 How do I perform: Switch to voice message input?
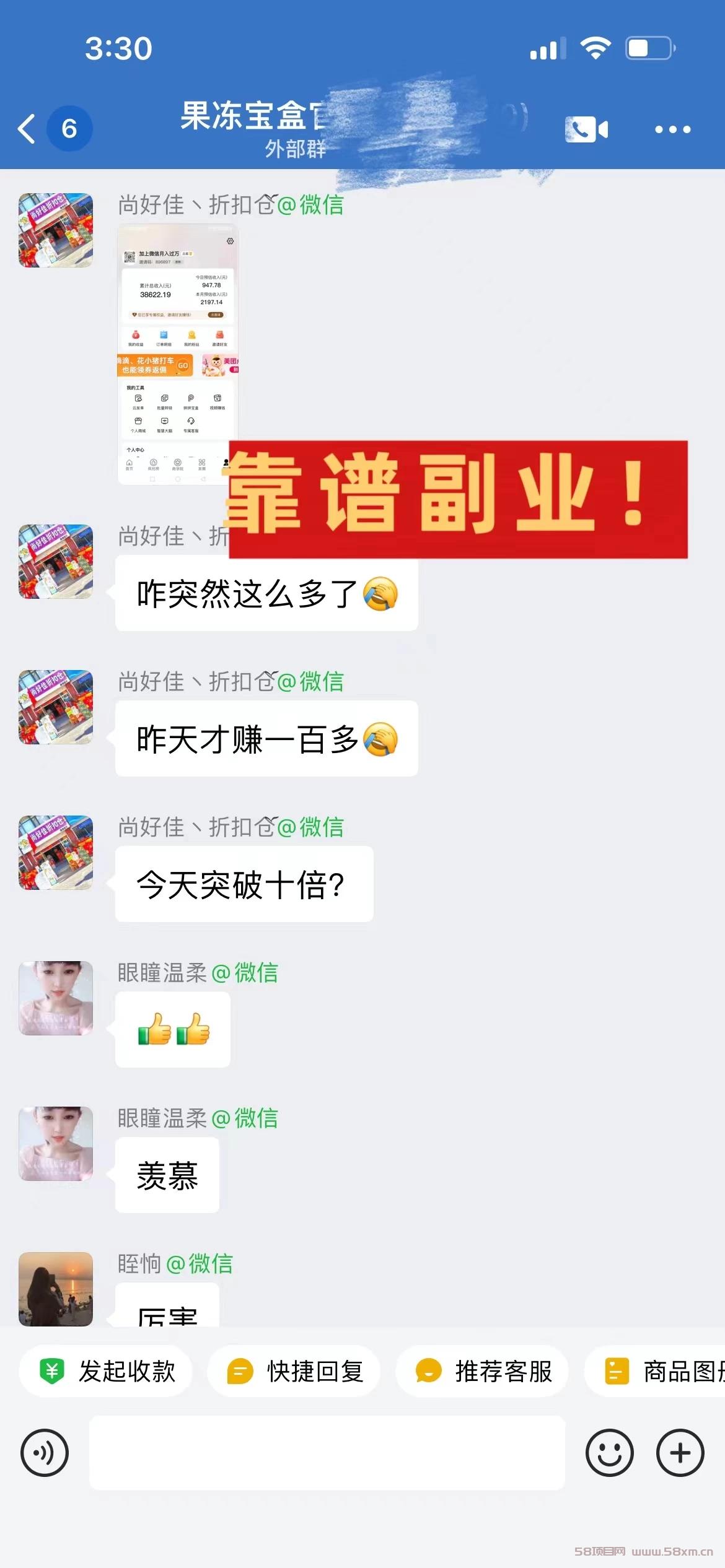point(45,1452)
